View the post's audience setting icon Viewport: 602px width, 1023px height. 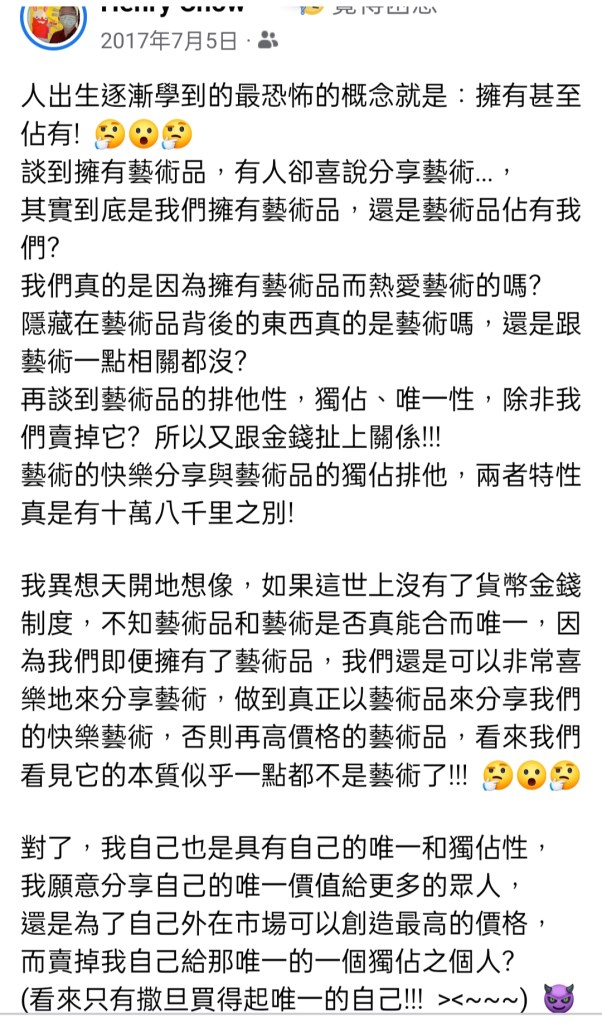point(268,41)
